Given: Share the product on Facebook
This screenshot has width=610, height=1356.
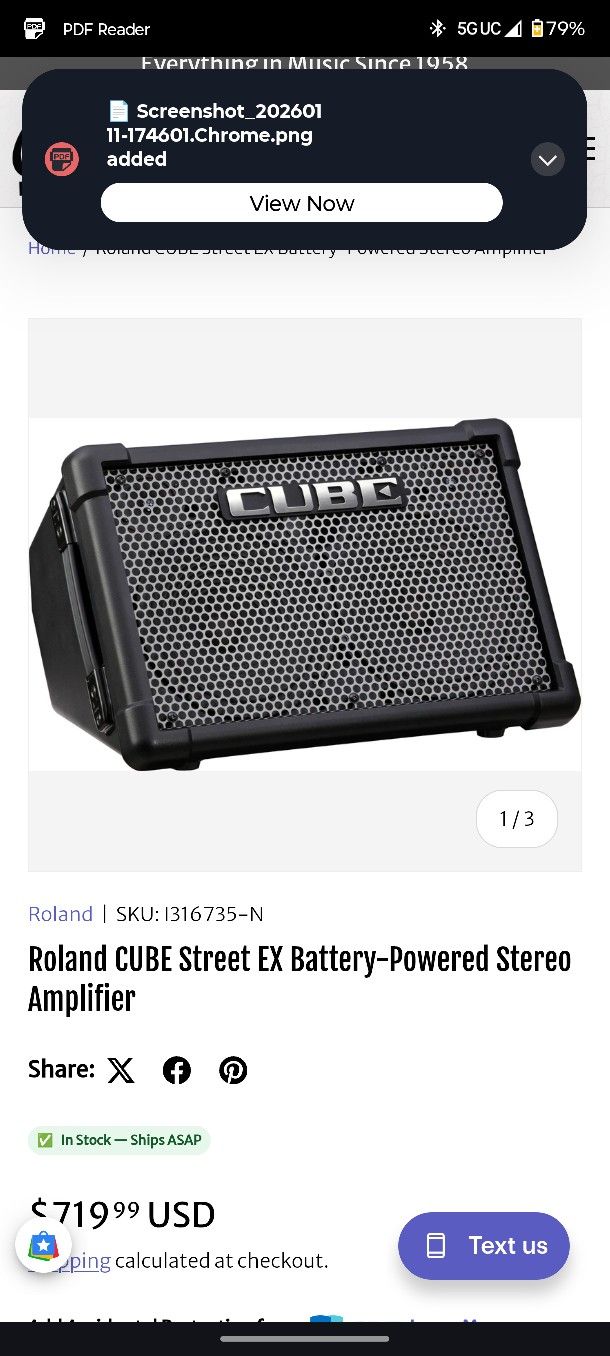Looking at the screenshot, I should tap(177, 1070).
